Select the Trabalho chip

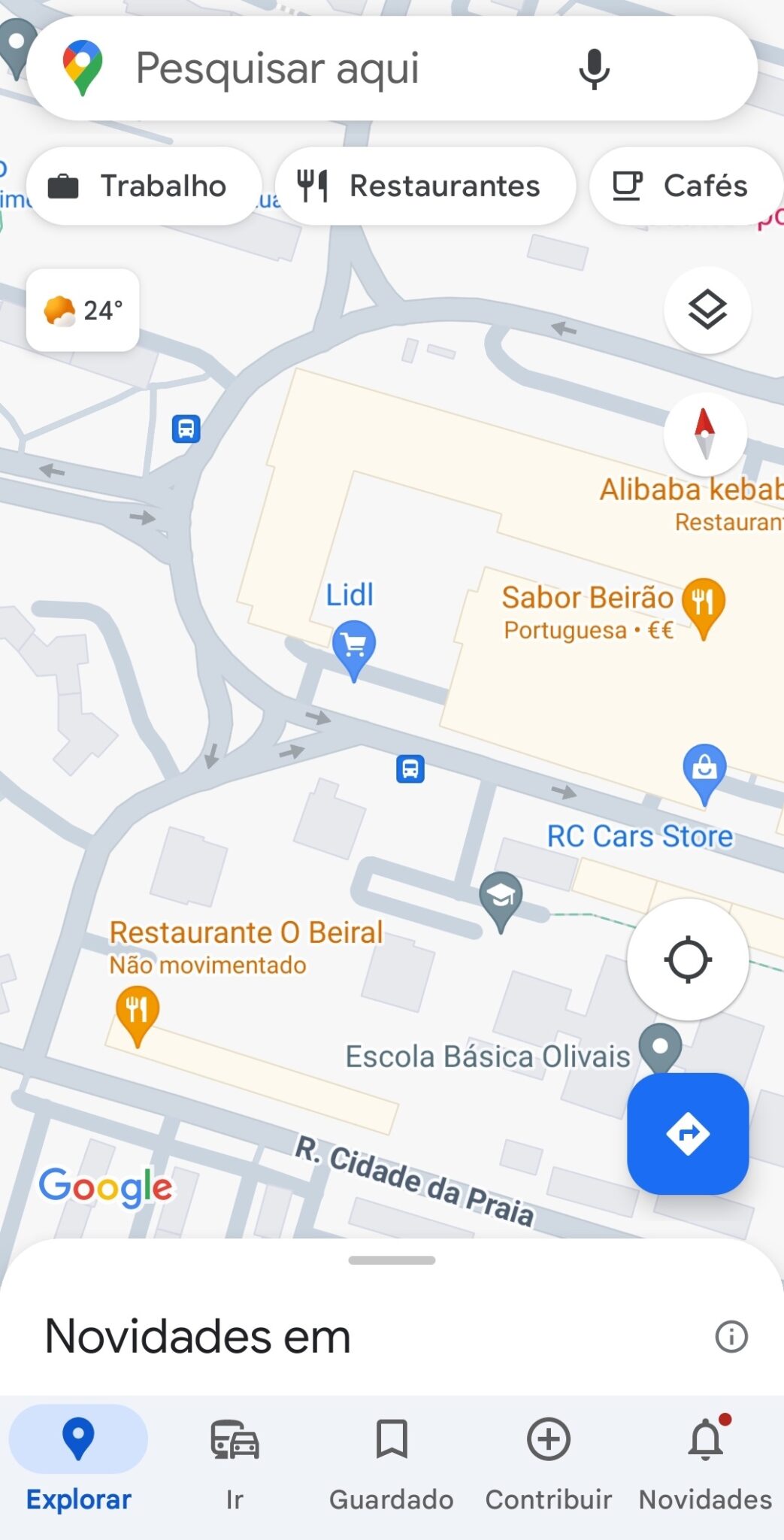click(144, 186)
